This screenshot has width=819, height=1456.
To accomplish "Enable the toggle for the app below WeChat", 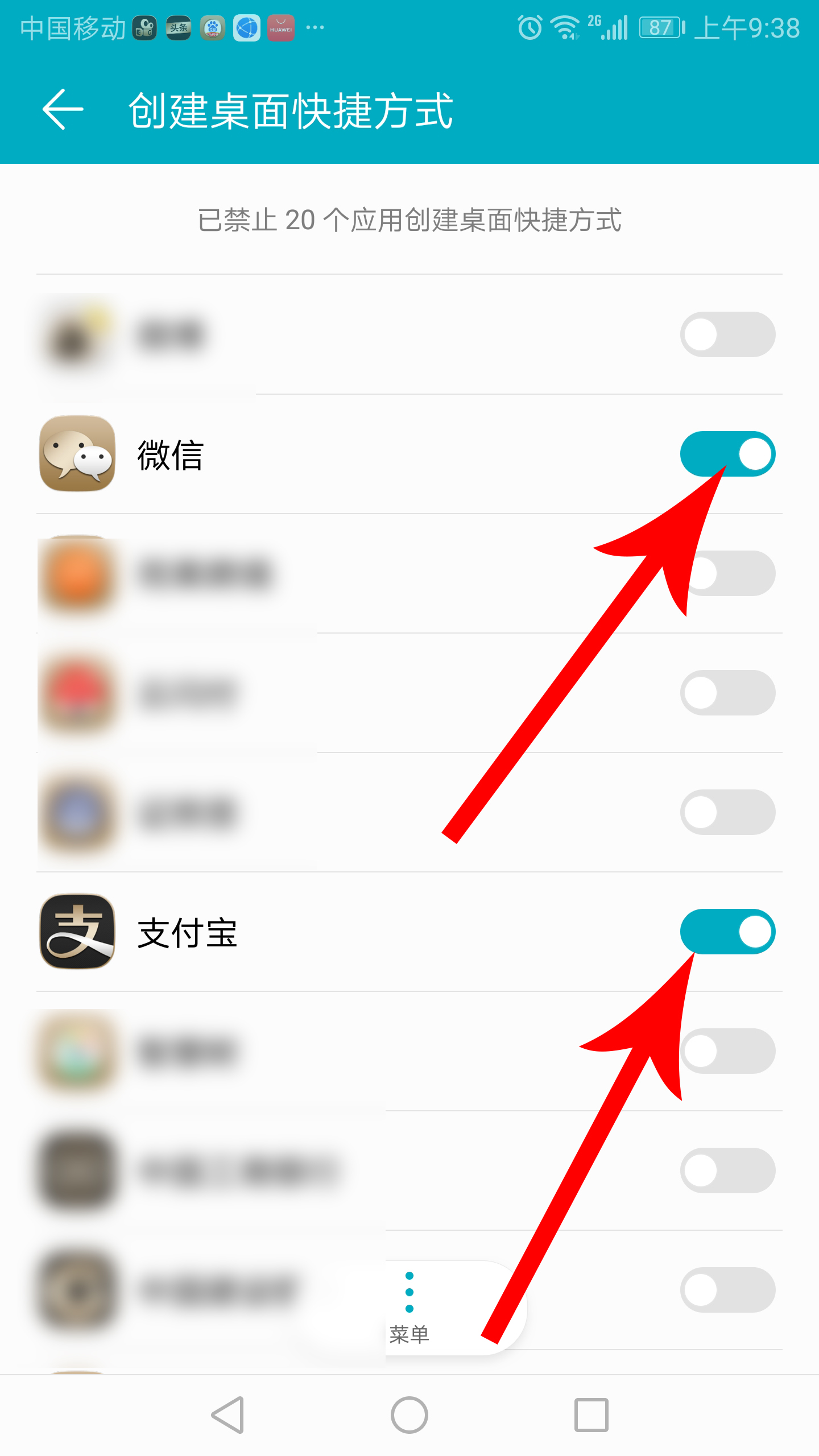I will [728, 574].
